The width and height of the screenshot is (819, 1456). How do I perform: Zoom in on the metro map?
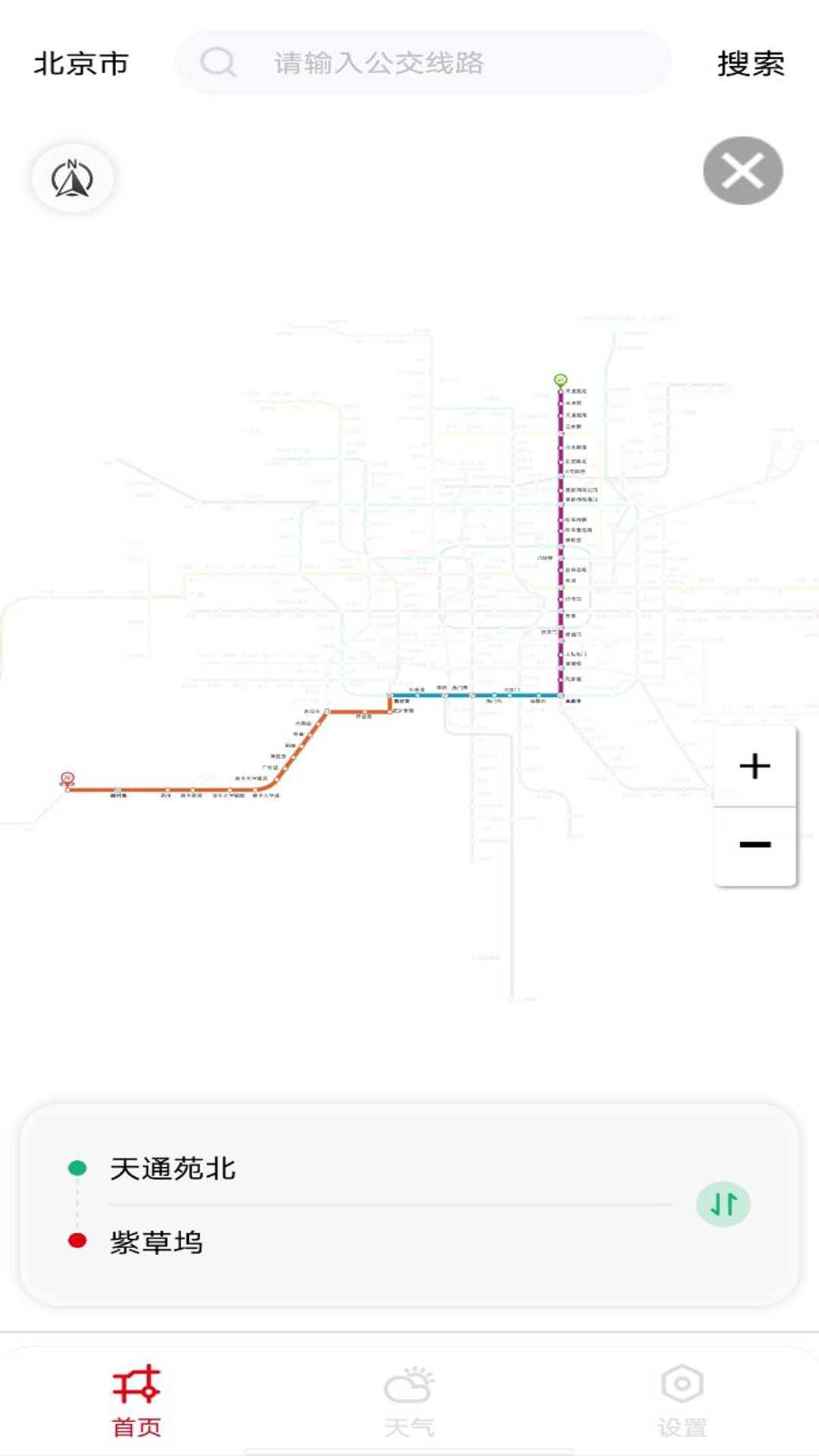click(x=755, y=767)
